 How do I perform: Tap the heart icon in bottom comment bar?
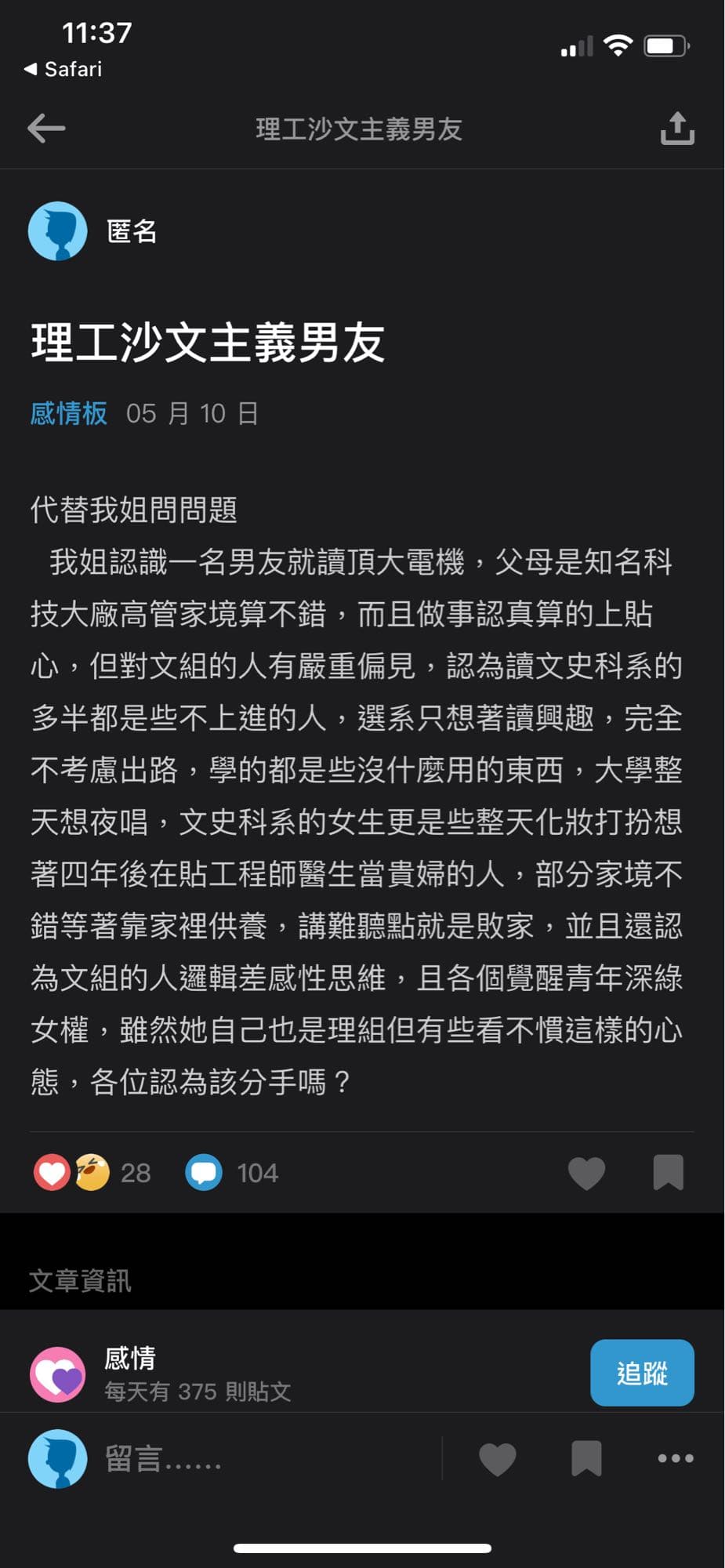coord(498,1458)
